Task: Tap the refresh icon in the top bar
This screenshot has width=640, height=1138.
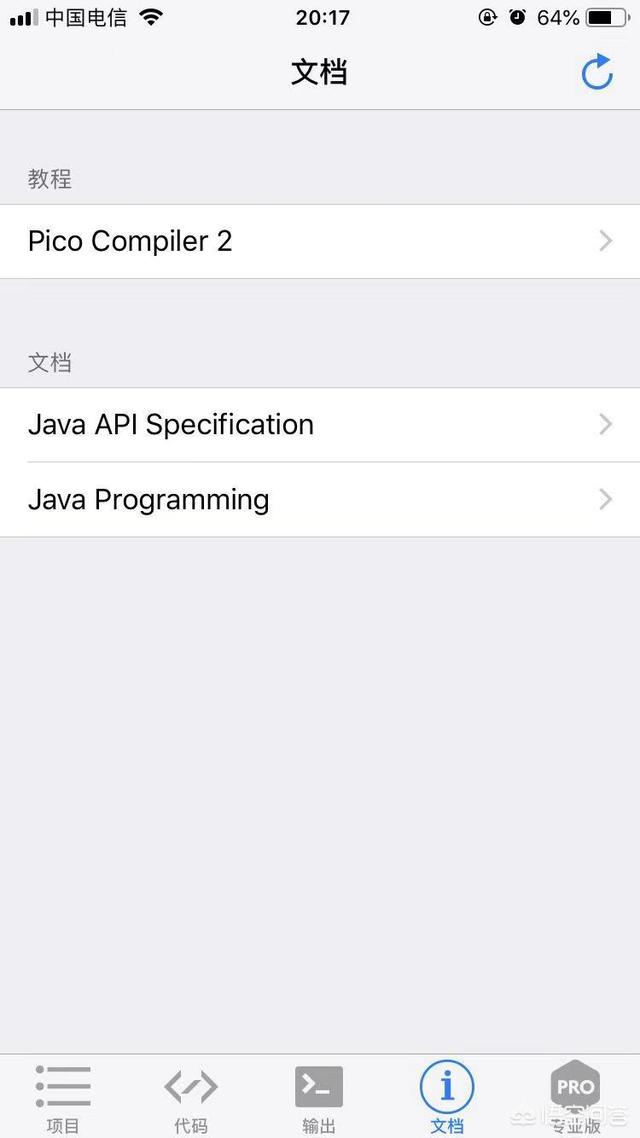Action: [x=597, y=72]
